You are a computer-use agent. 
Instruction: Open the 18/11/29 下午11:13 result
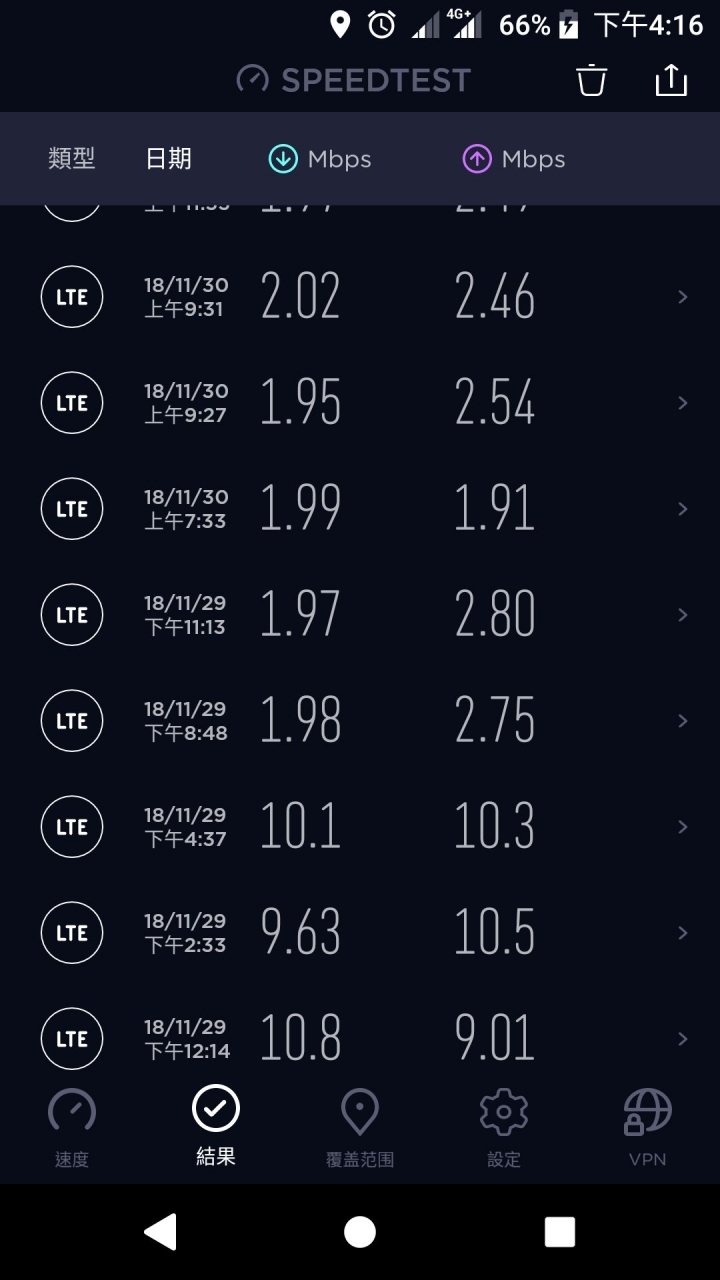360,615
